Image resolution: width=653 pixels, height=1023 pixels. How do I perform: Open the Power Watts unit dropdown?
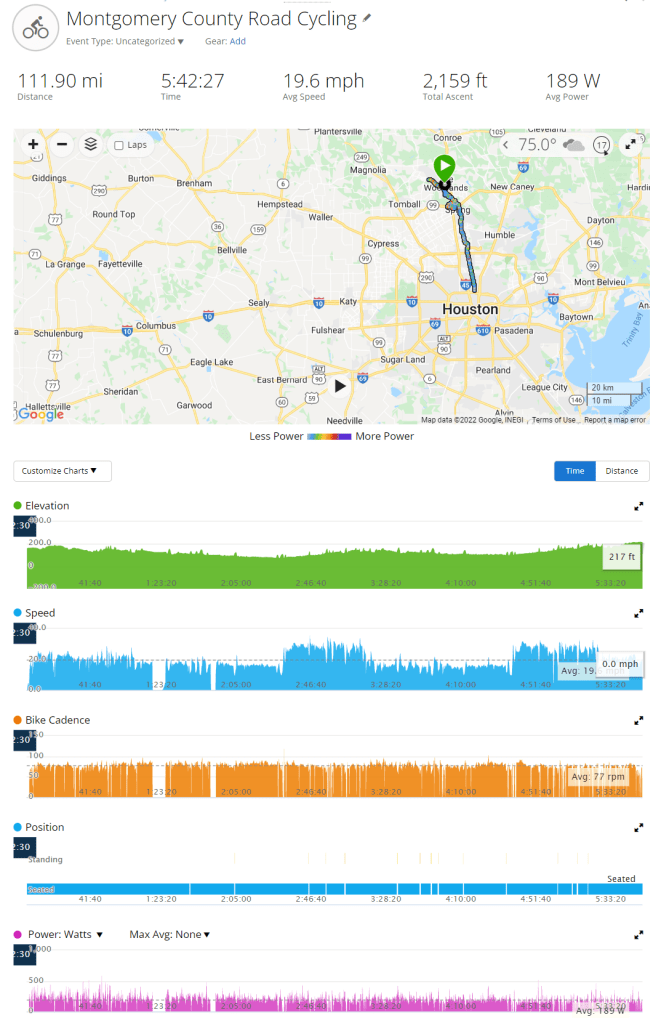tap(99, 935)
